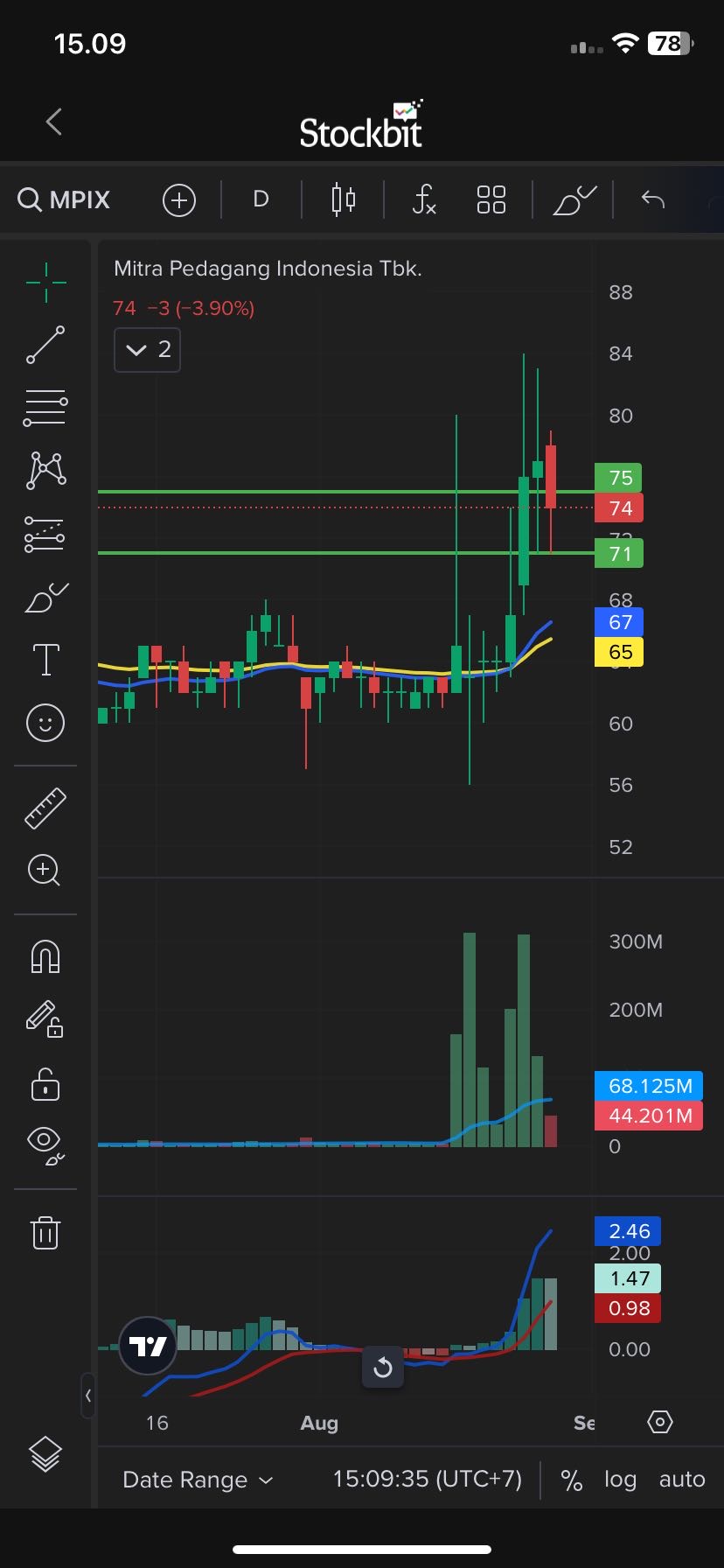Select the trend line drawing tool

pos(45,345)
